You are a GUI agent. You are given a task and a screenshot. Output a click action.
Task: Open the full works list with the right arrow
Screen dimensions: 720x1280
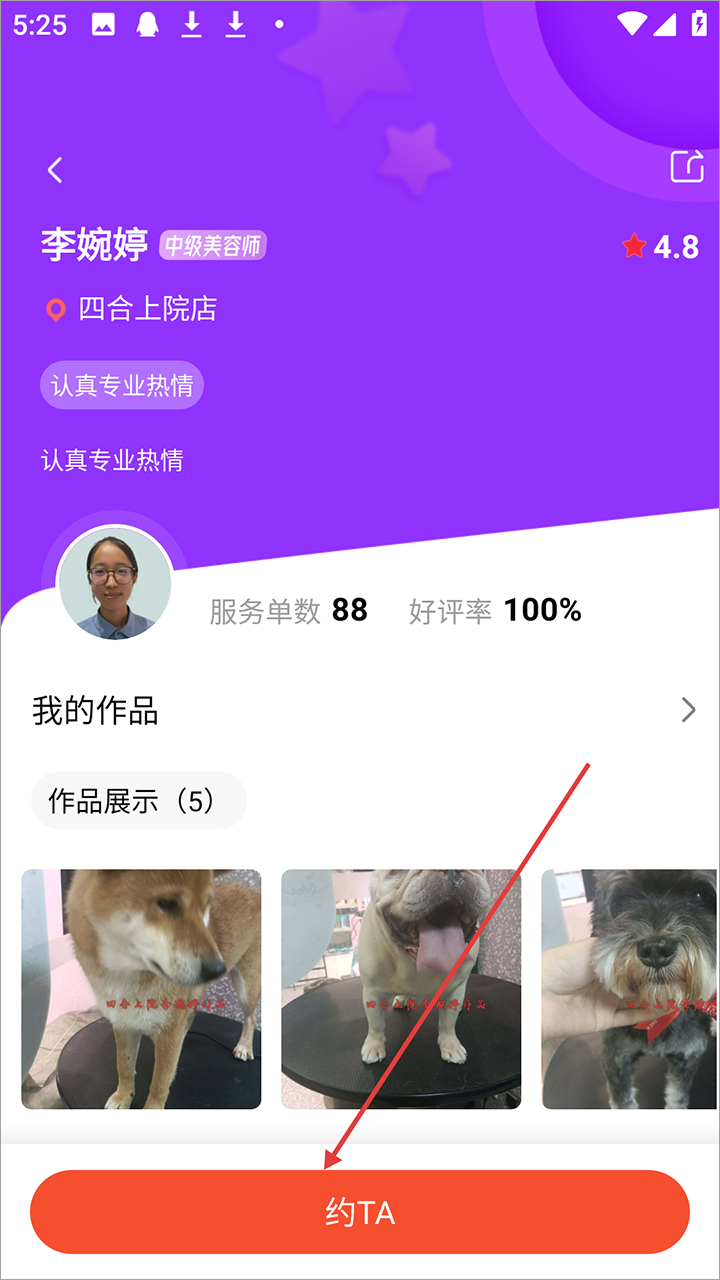[x=688, y=710]
